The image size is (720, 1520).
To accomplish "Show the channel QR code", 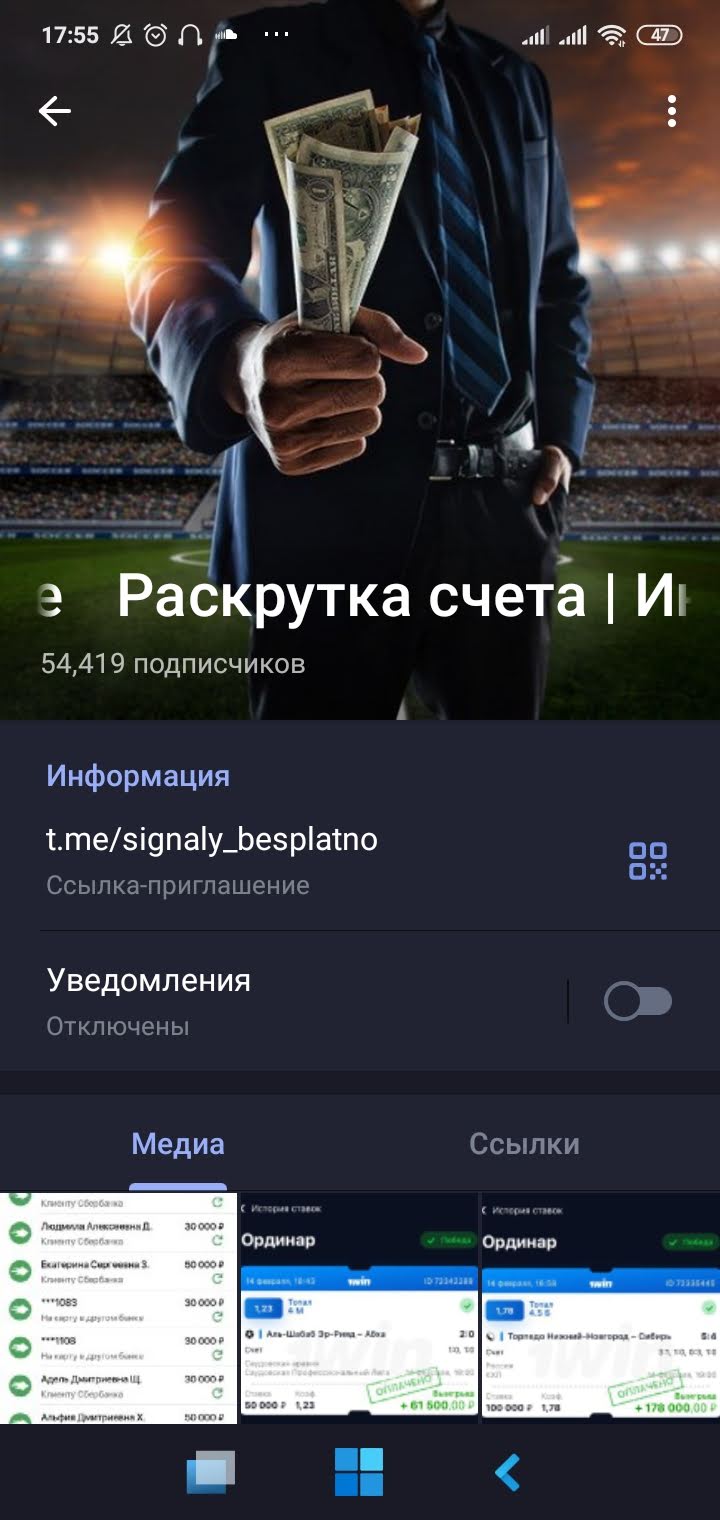I will click(648, 860).
